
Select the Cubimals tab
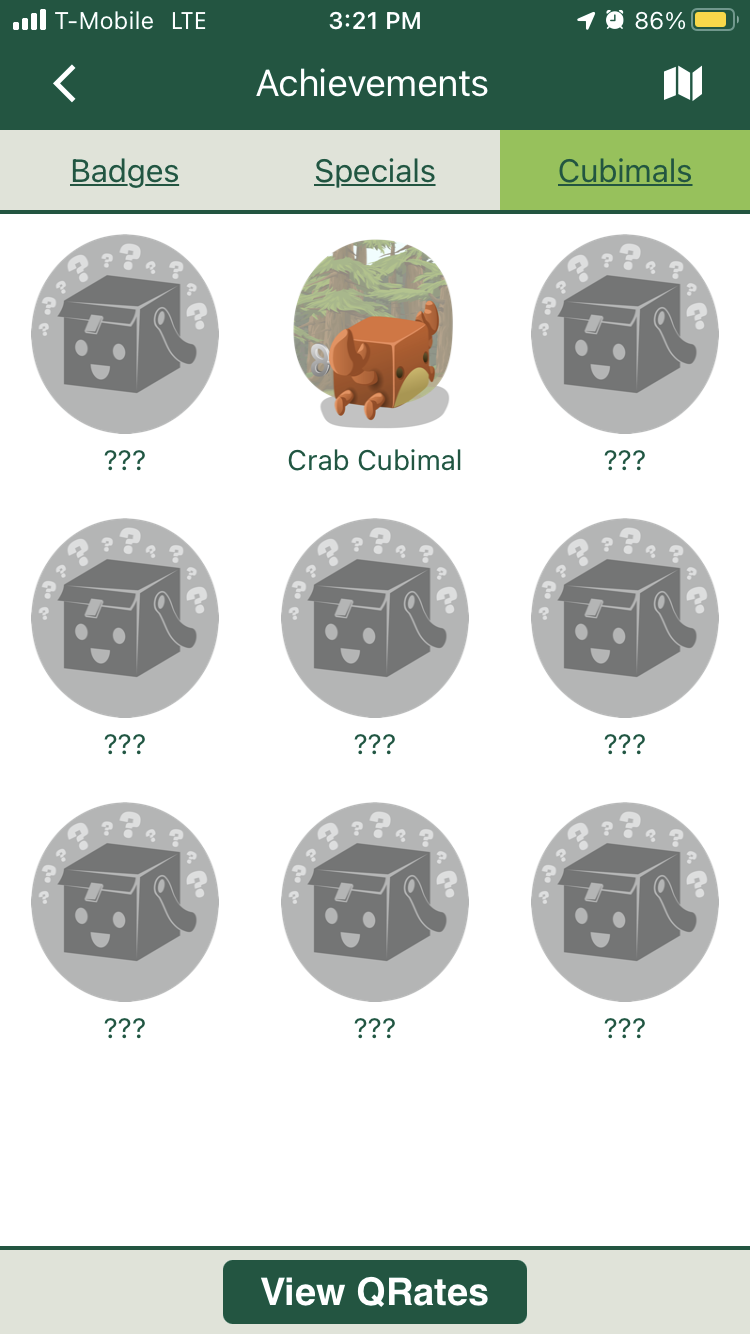625,171
